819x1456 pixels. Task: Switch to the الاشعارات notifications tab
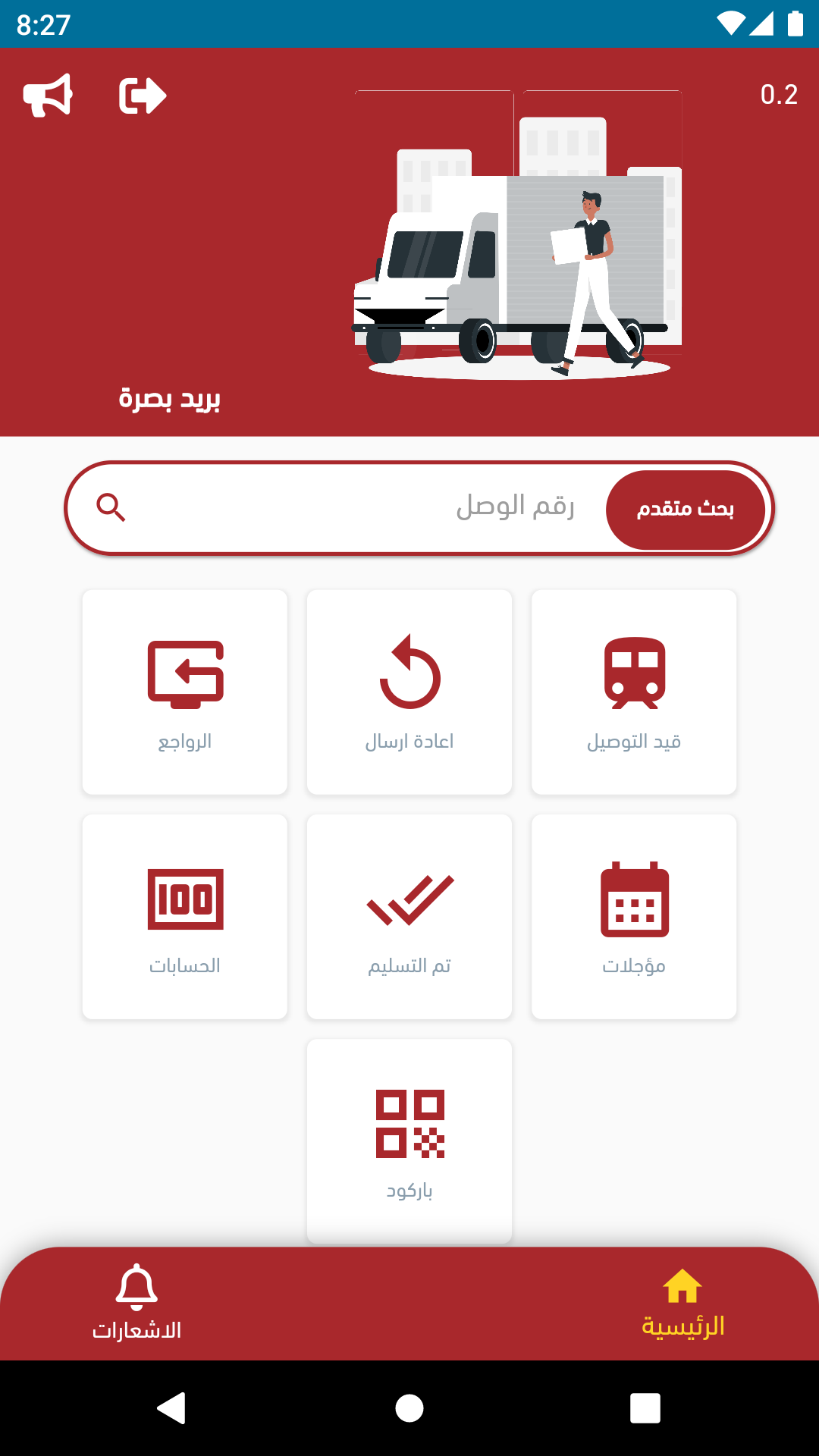136,1303
